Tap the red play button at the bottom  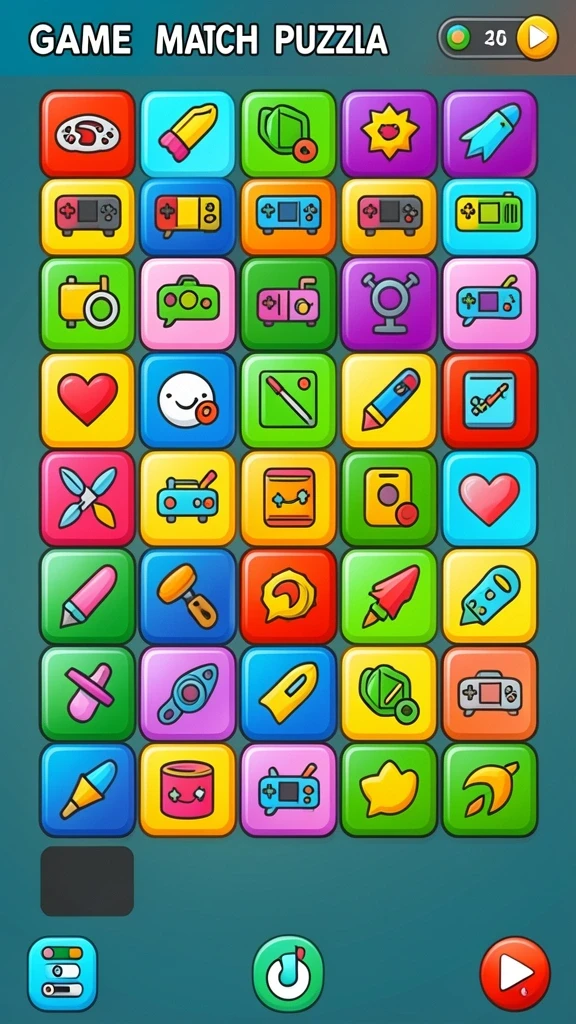[x=515, y=974]
